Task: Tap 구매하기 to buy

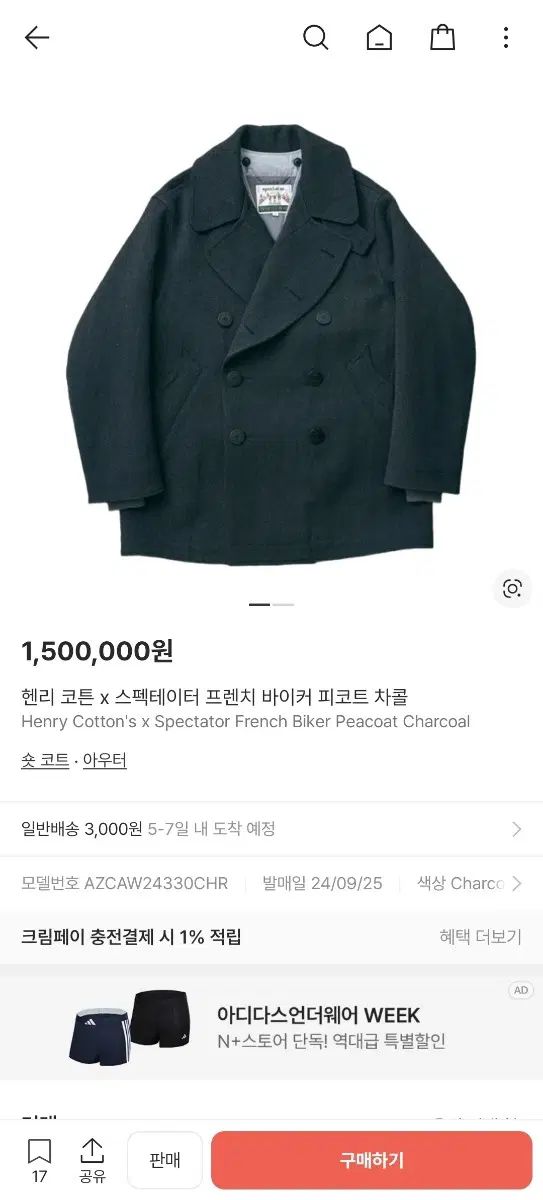Action: point(372,1161)
